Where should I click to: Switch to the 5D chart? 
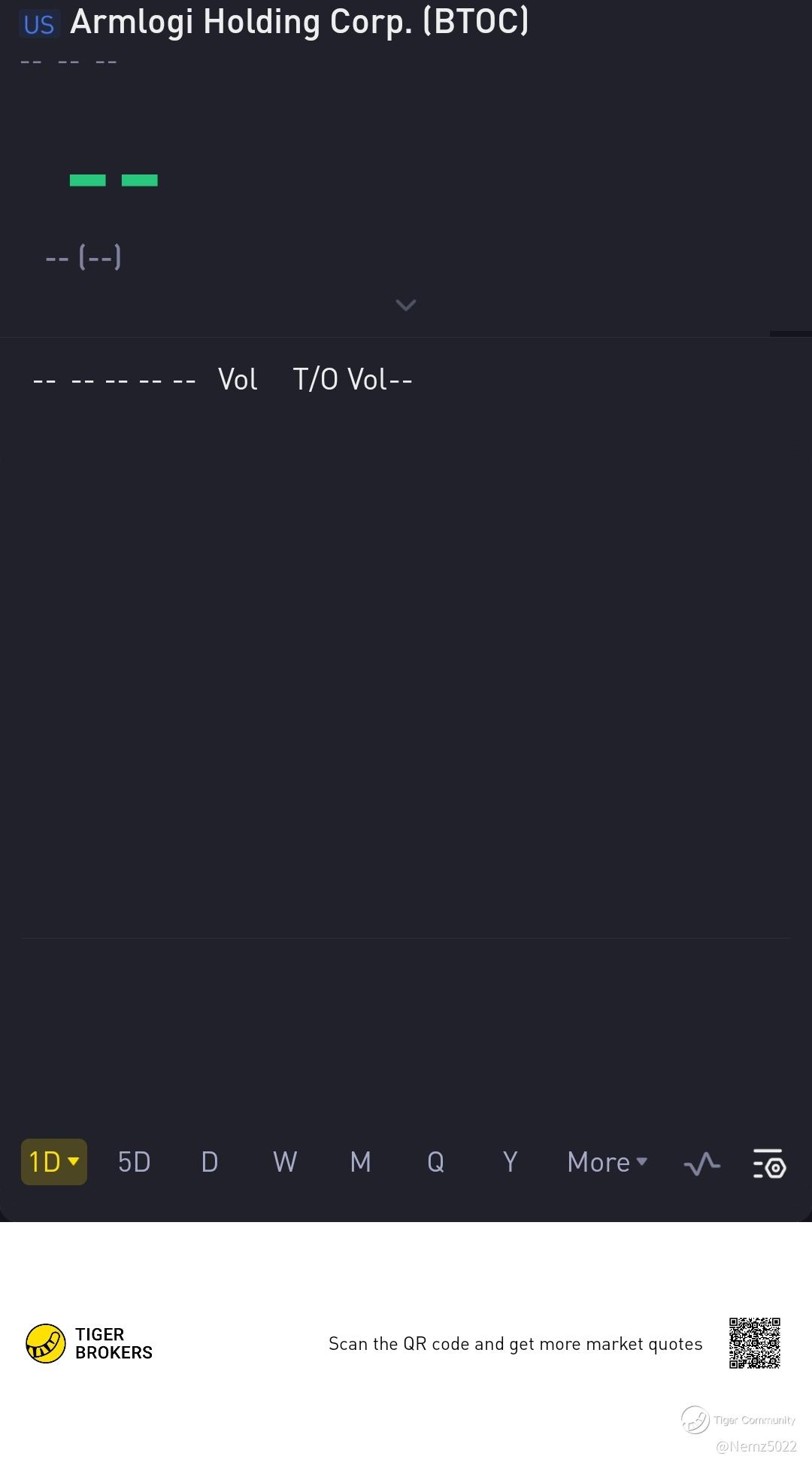coord(134,1162)
